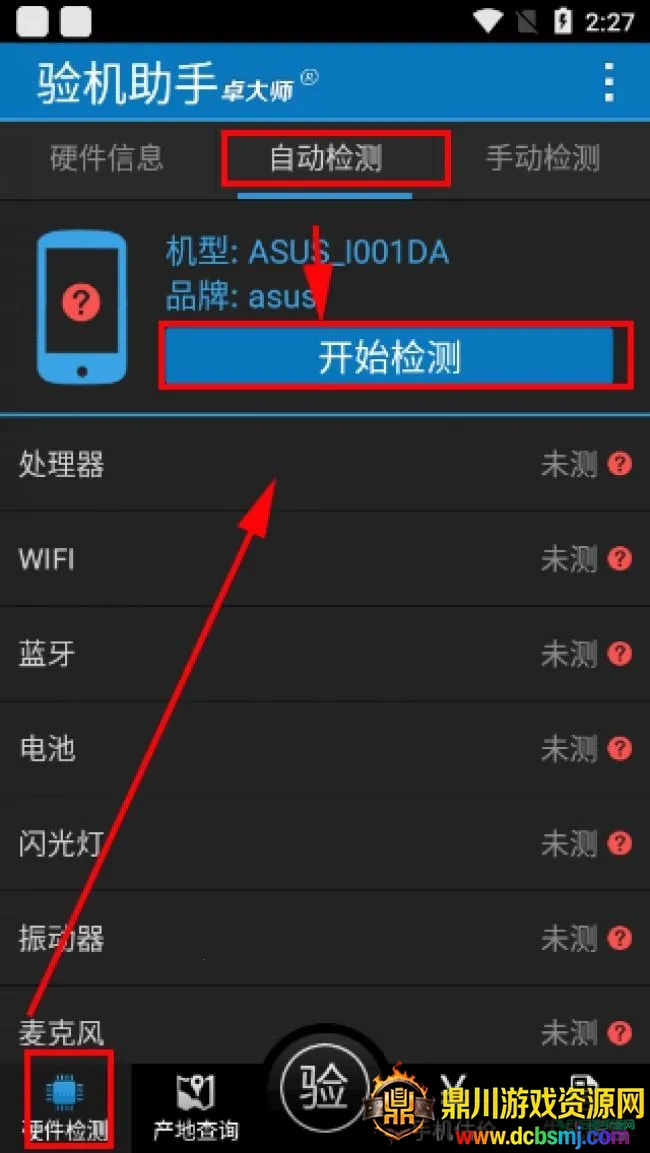Image resolution: width=650 pixels, height=1153 pixels.
Task: Select the 自动检测 tab
Action: click(x=326, y=158)
